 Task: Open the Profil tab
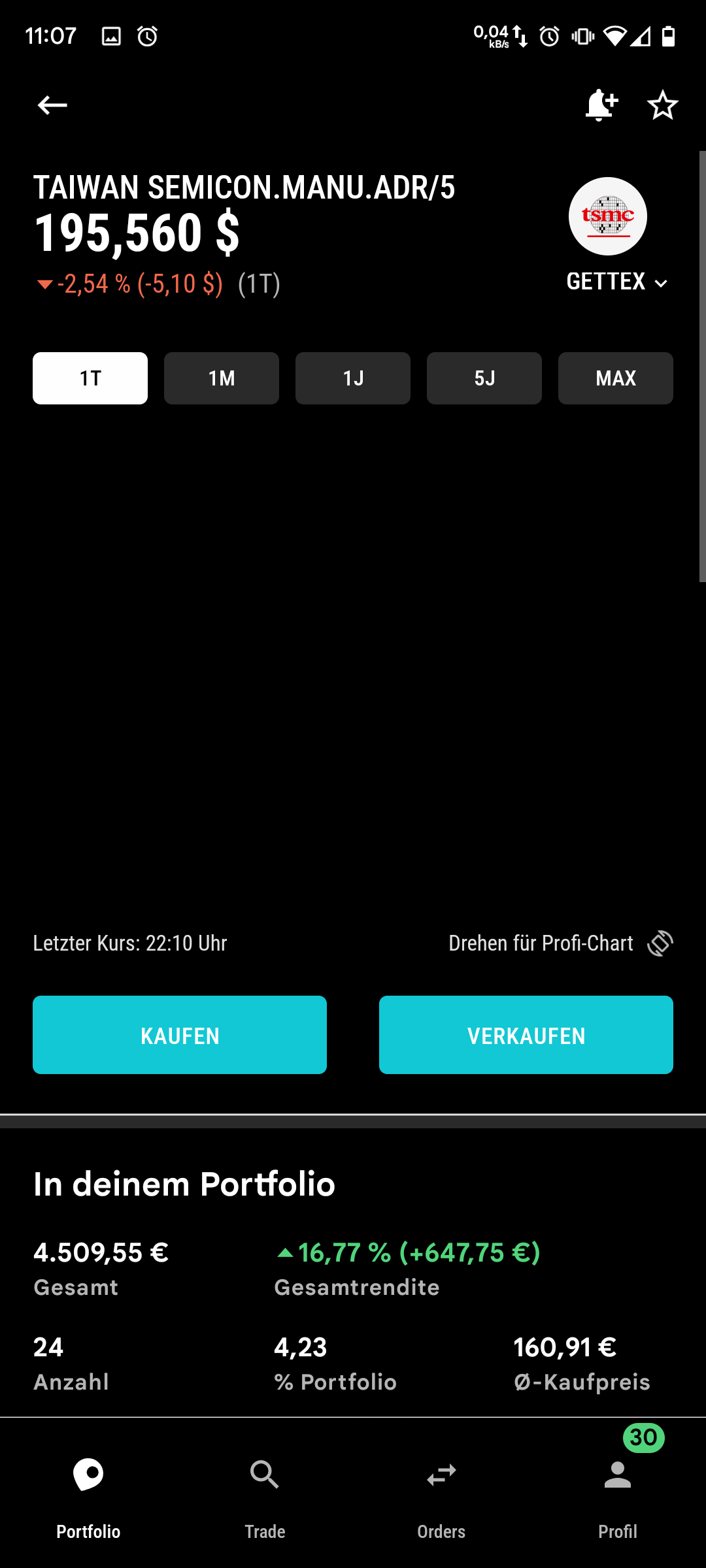tap(618, 1493)
